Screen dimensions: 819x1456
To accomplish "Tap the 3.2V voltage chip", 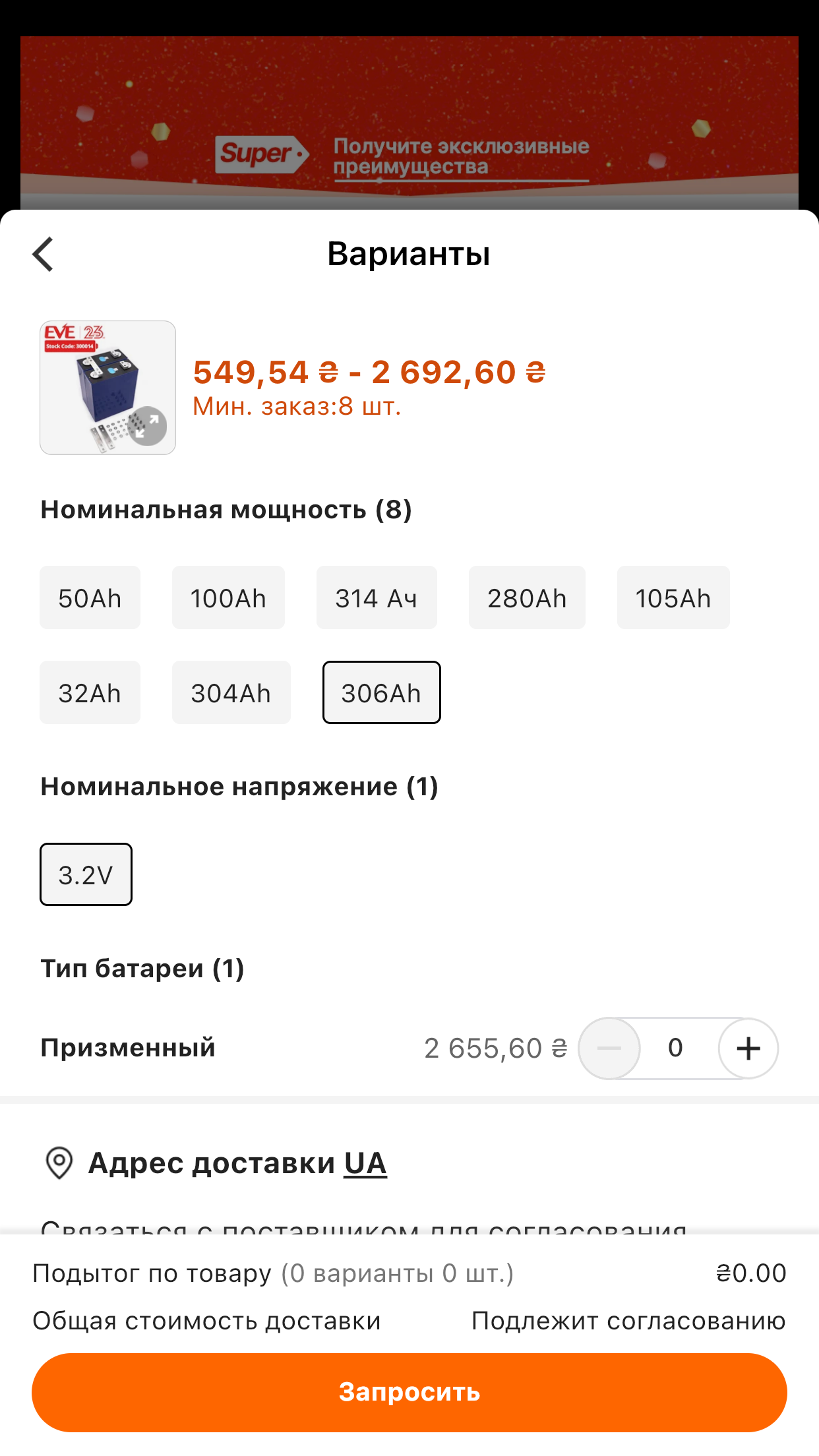I will (x=86, y=874).
